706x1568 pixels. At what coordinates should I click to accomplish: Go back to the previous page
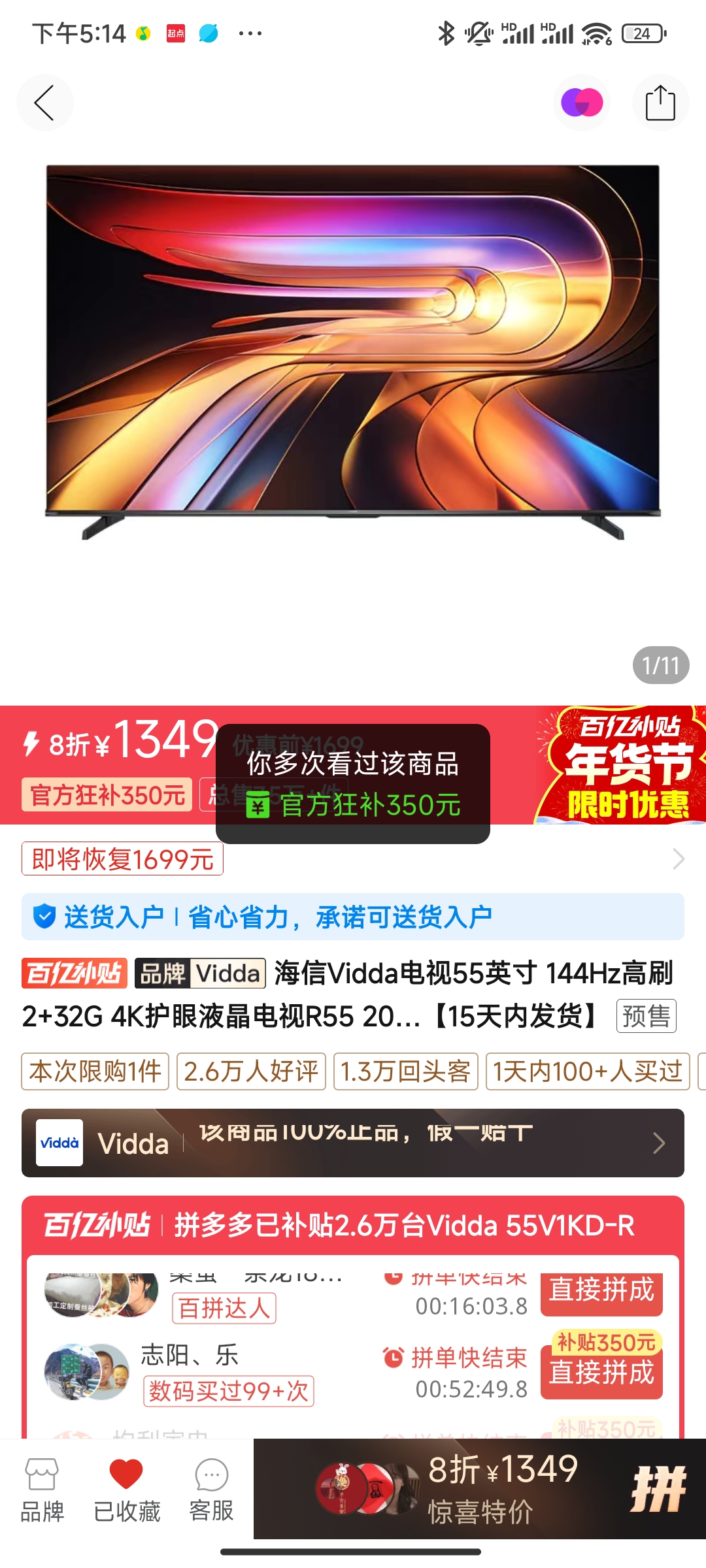(44, 103)
